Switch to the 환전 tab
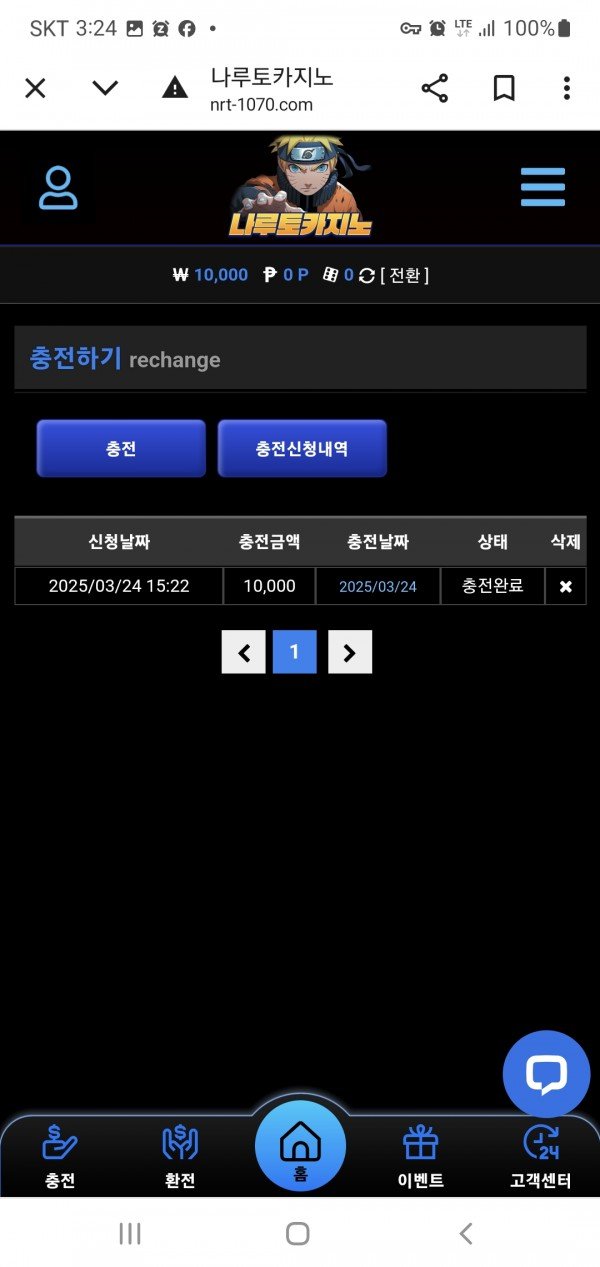The image size is (600, 1267). click(180, 1157)
